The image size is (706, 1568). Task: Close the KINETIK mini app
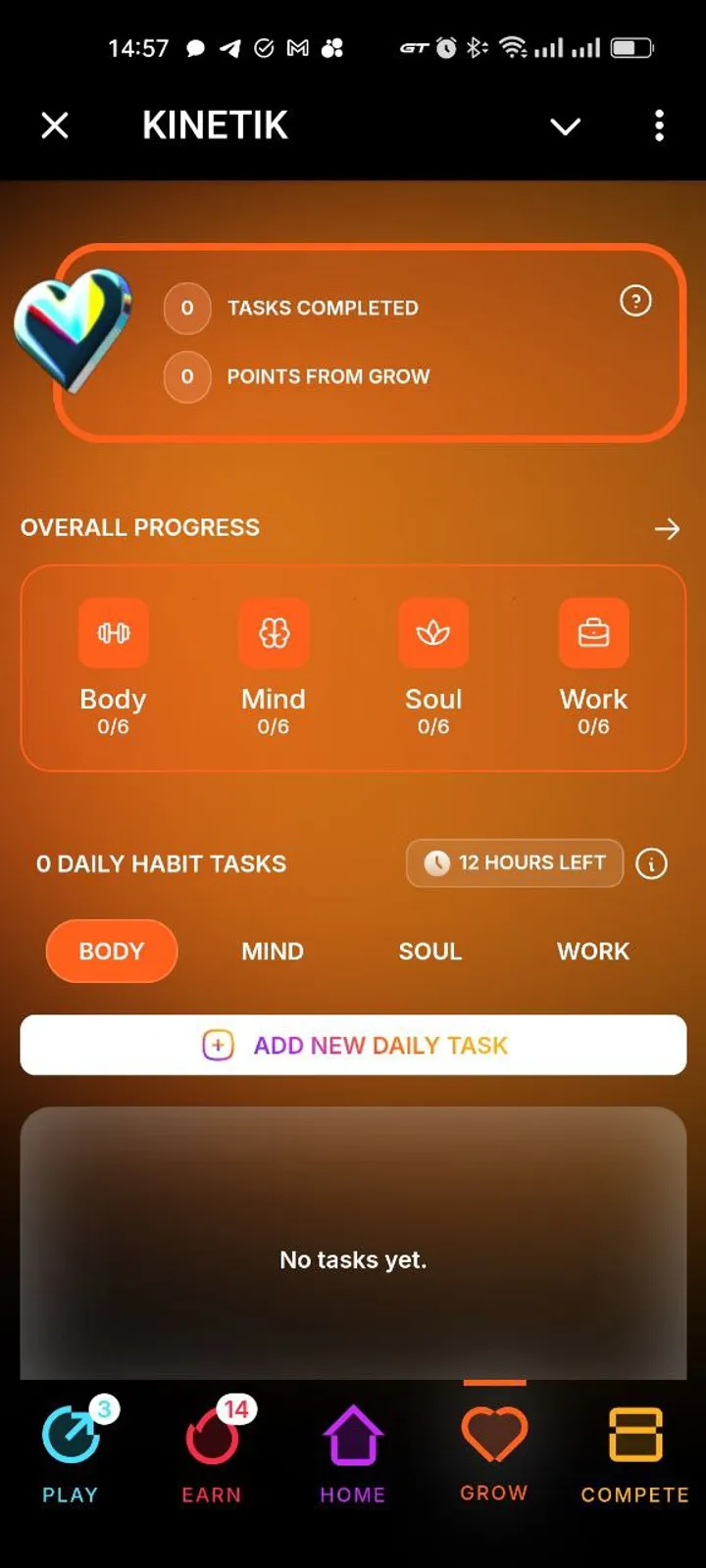[55, 125]
